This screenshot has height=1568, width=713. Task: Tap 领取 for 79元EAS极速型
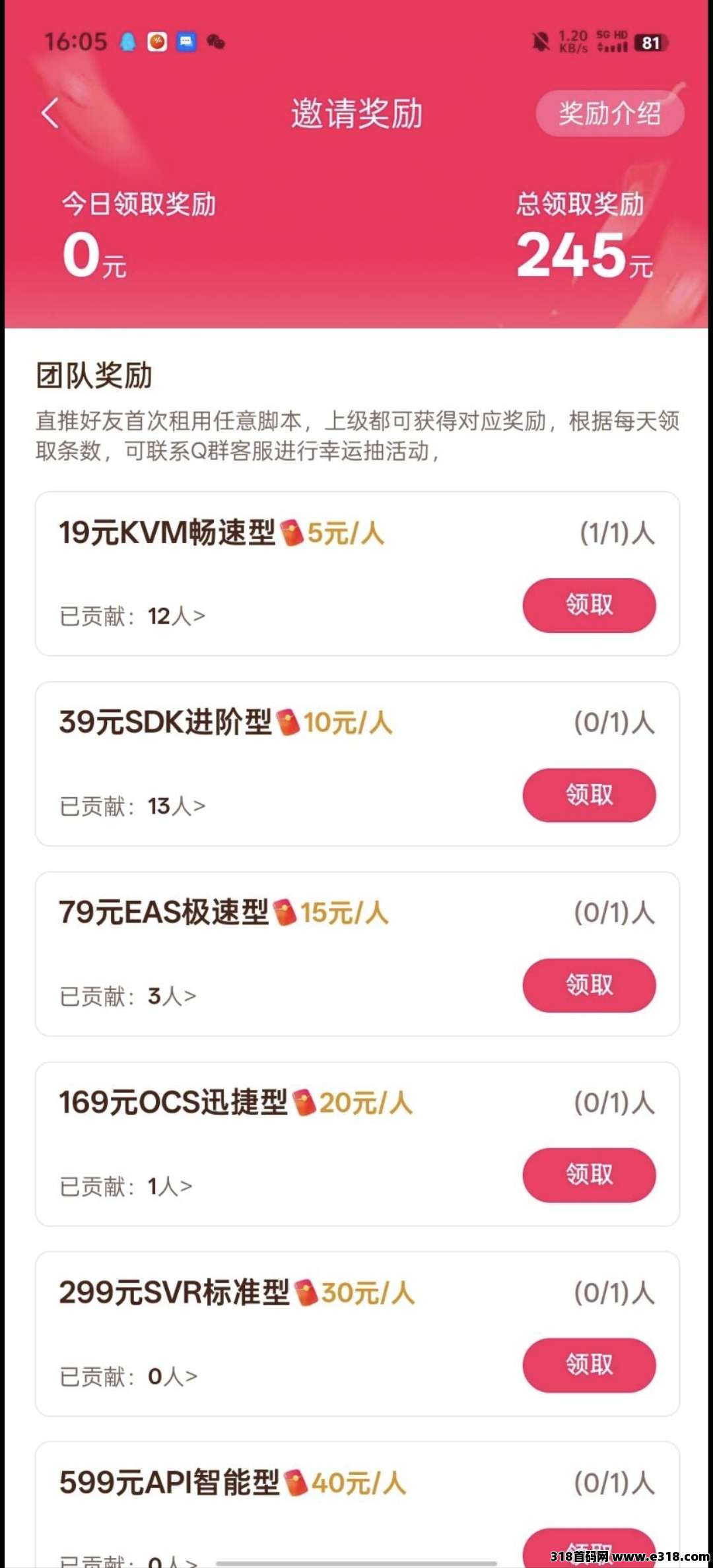coord(589,985)
